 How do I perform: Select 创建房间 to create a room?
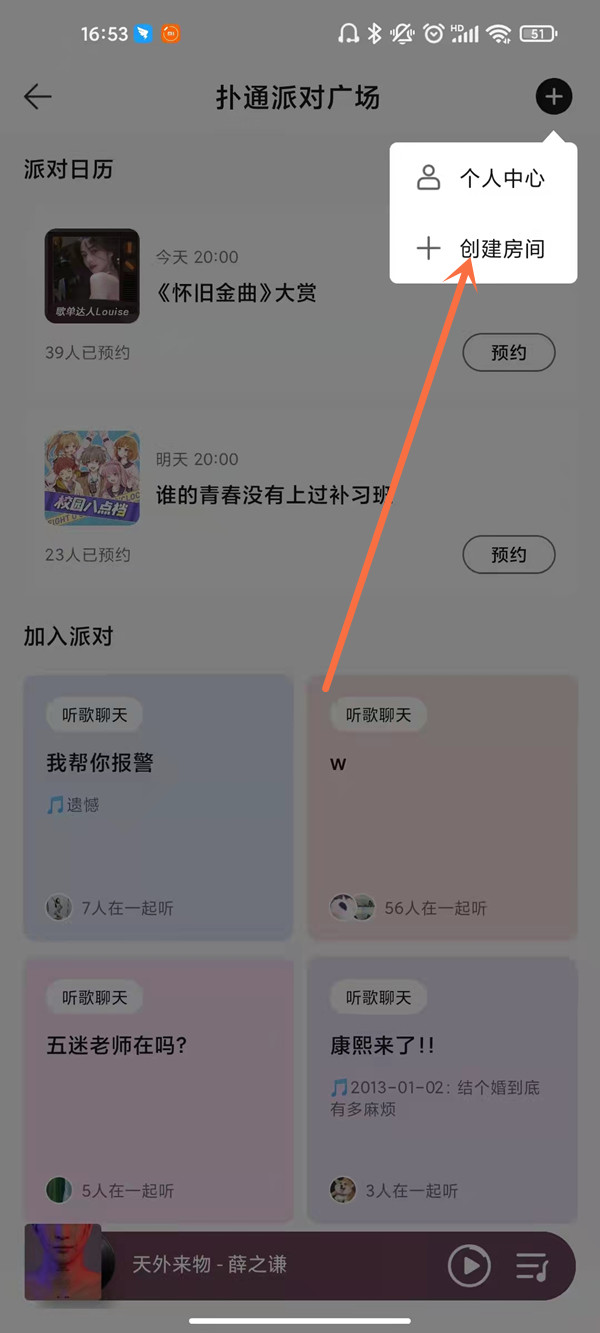484,249
